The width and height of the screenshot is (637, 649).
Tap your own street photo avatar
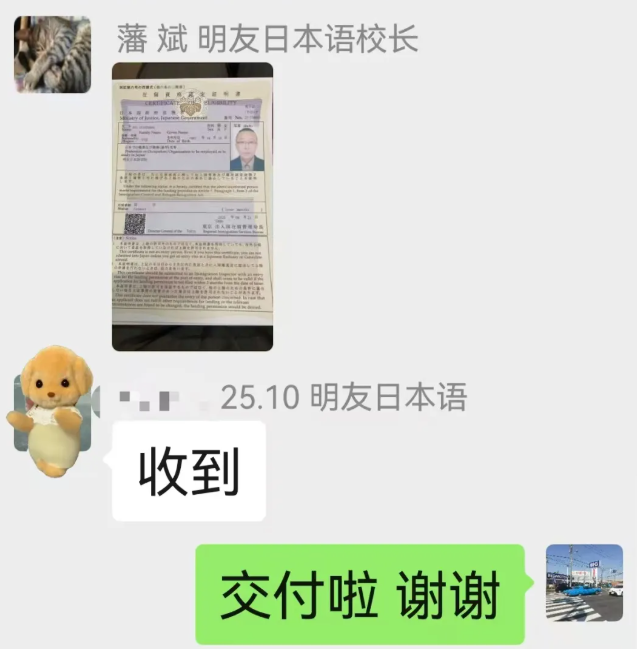pos(584,583)
